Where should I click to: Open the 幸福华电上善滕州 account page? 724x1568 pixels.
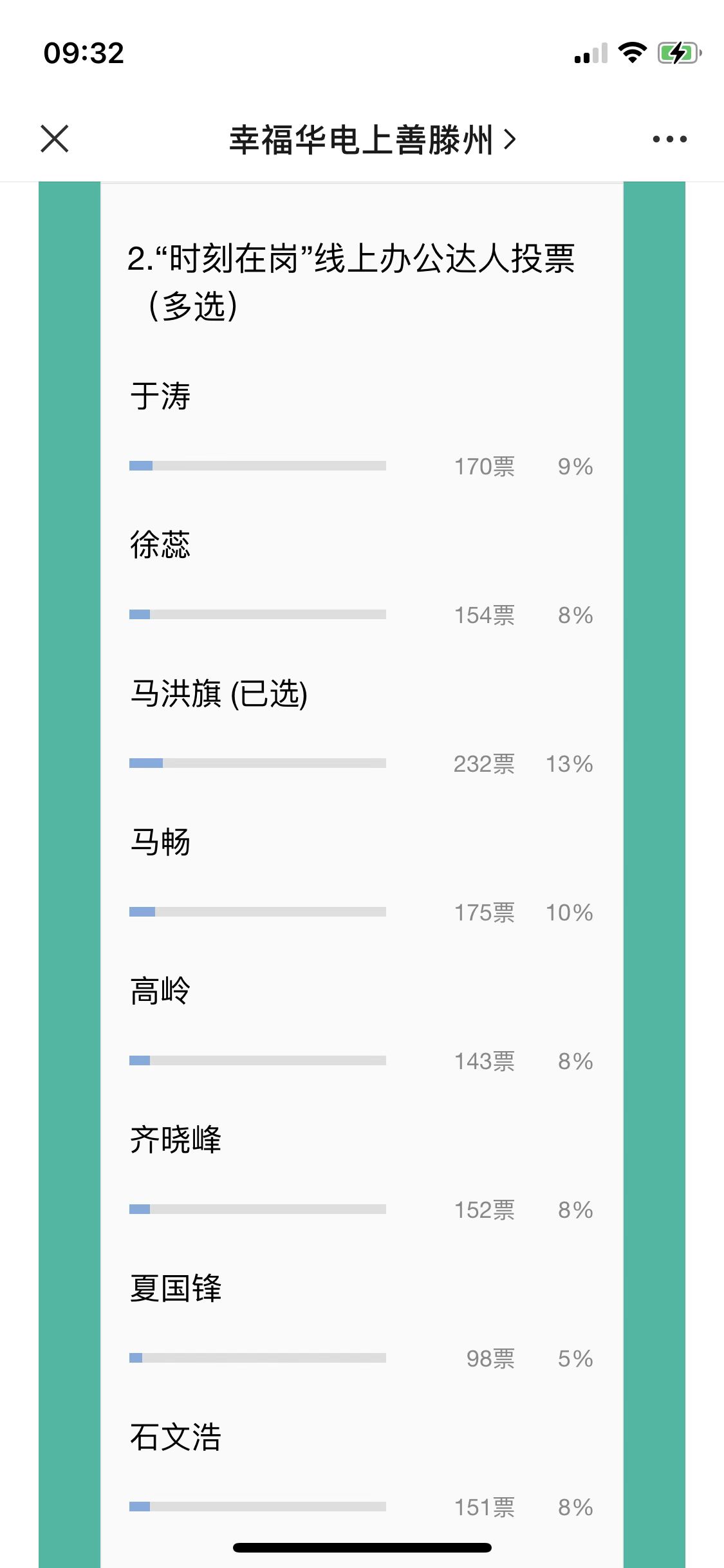click(372, 140)
